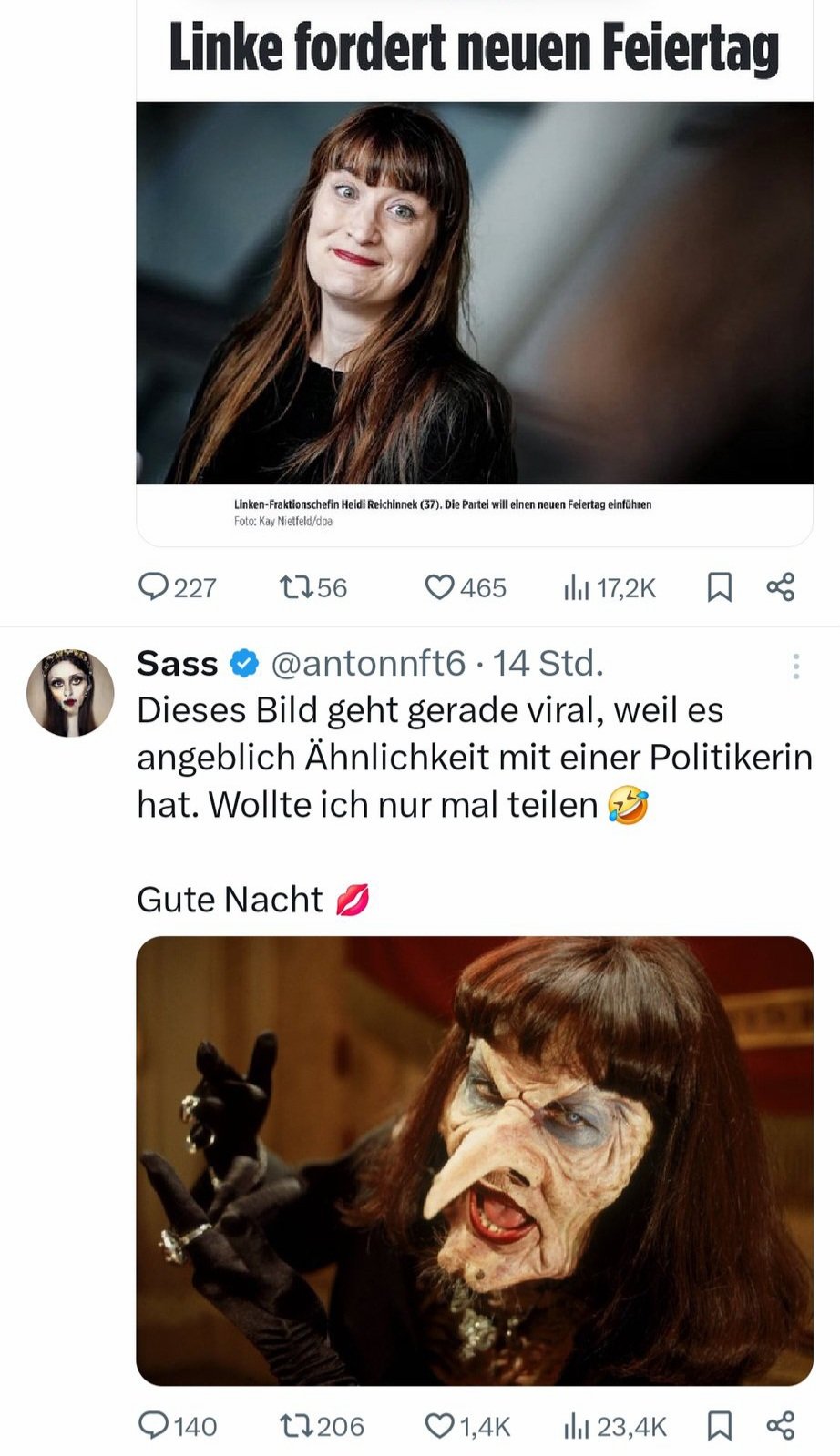Bookmark Sass's post
Viewport: 840px width, 1456px height.
pos(720,1425)
